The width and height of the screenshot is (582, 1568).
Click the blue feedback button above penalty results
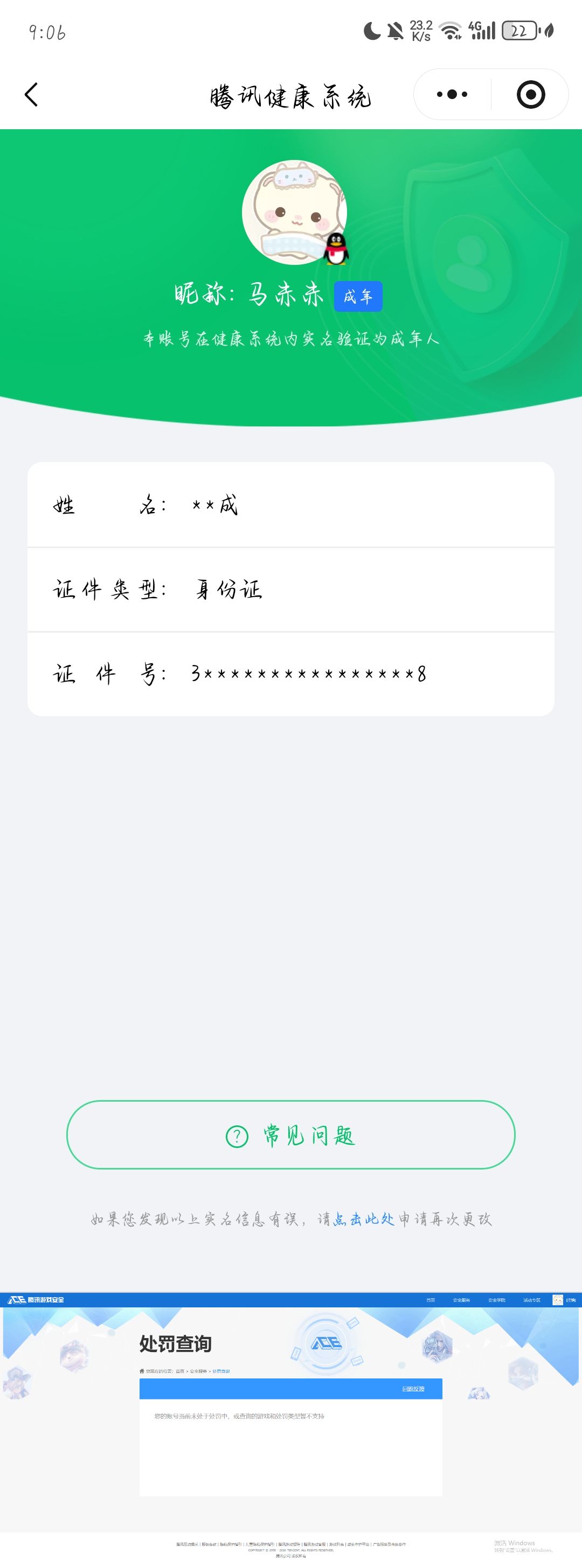(413, 1388)
